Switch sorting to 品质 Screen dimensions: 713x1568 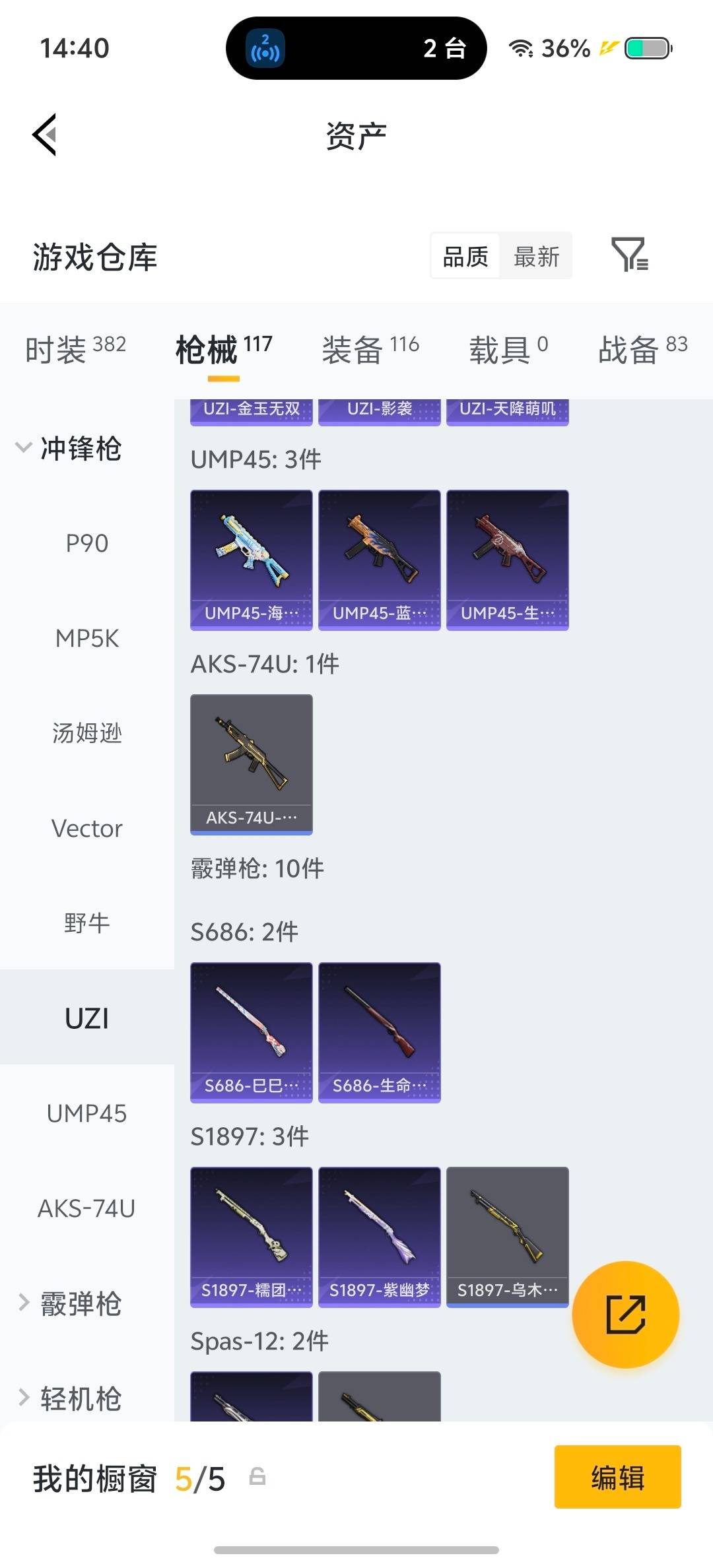click(464, 256)
